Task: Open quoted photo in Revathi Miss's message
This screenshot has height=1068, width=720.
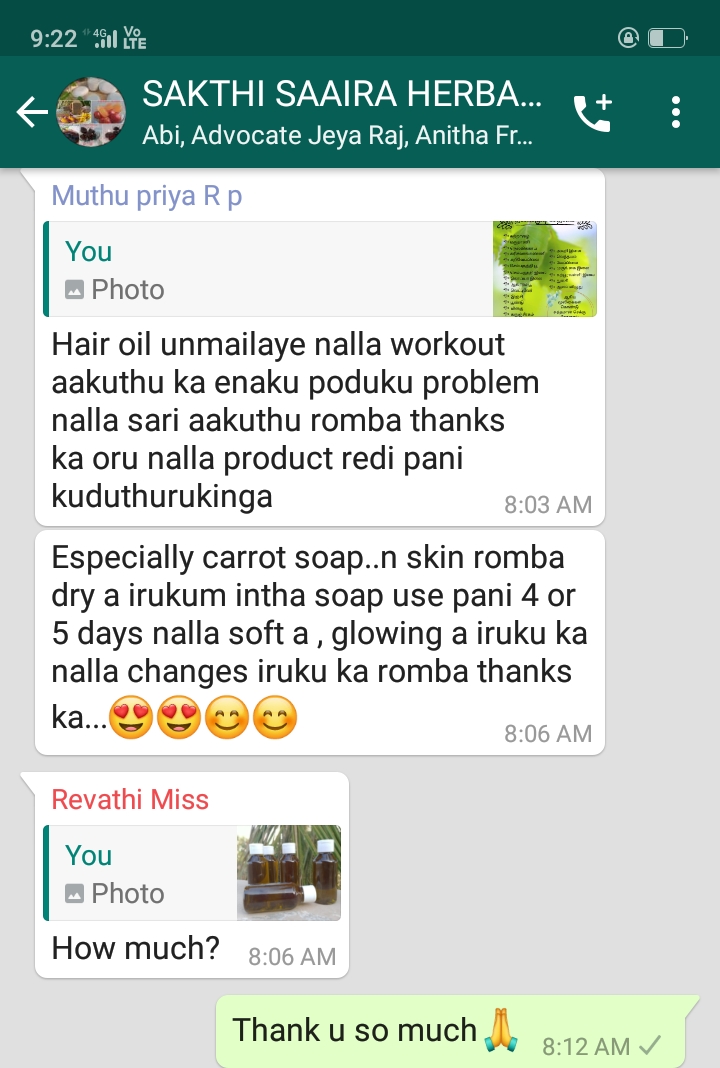Action: pyautogui.click(x=193, y=873)
